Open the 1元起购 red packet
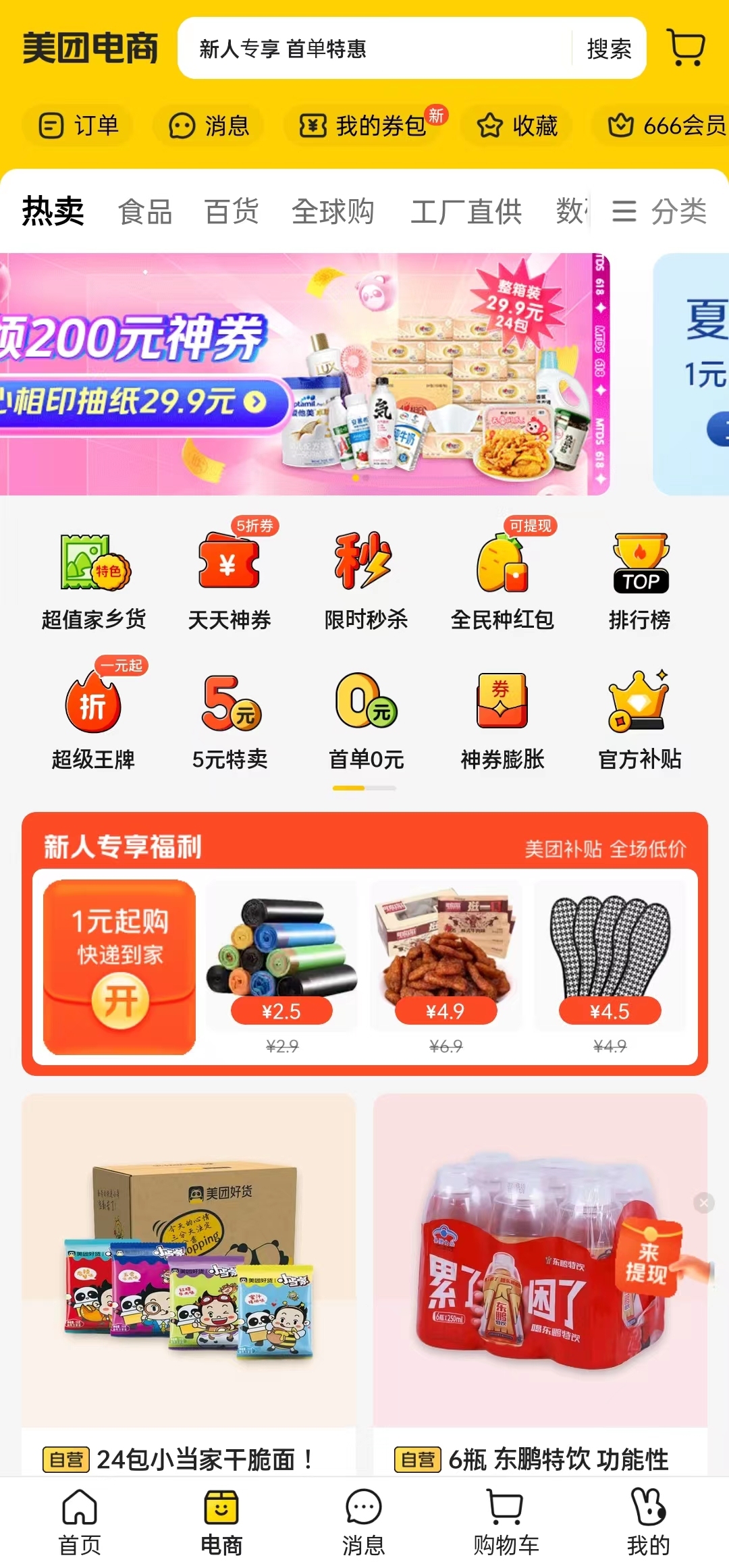Viewport: 729px width, 1568px height. [119, 967]
